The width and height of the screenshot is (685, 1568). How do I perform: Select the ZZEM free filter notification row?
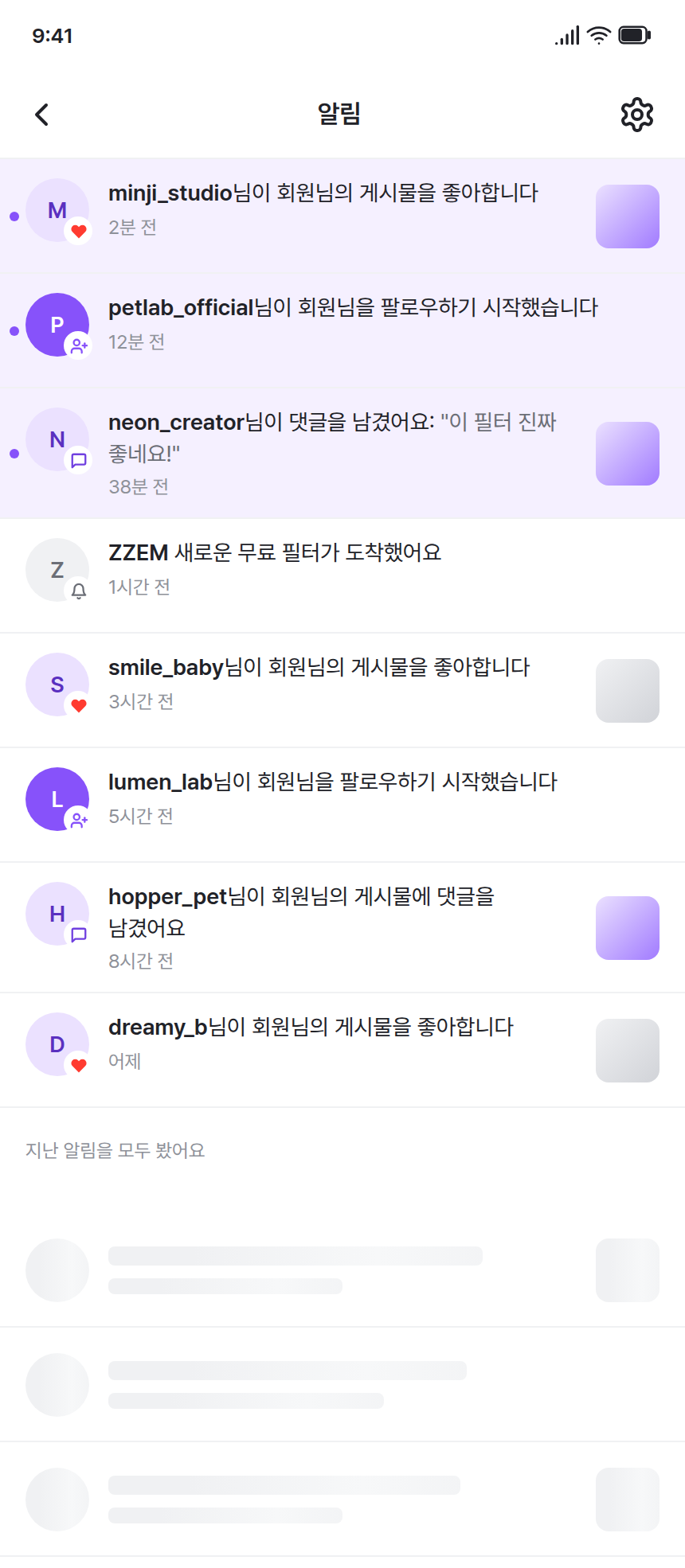point(342,570)
